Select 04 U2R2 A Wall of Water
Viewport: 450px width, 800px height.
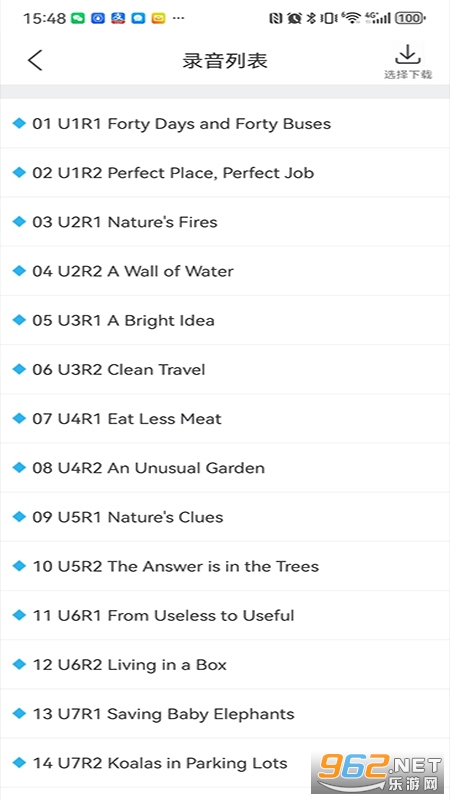tap(225, 271)
